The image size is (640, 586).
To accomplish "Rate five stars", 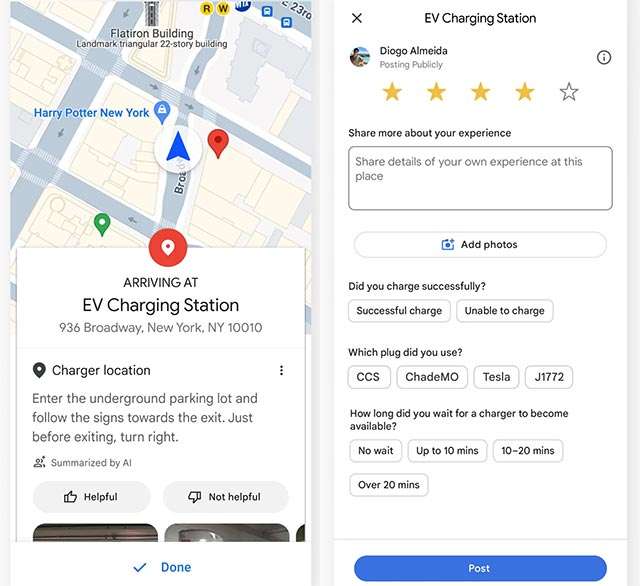I will point(569,92).
